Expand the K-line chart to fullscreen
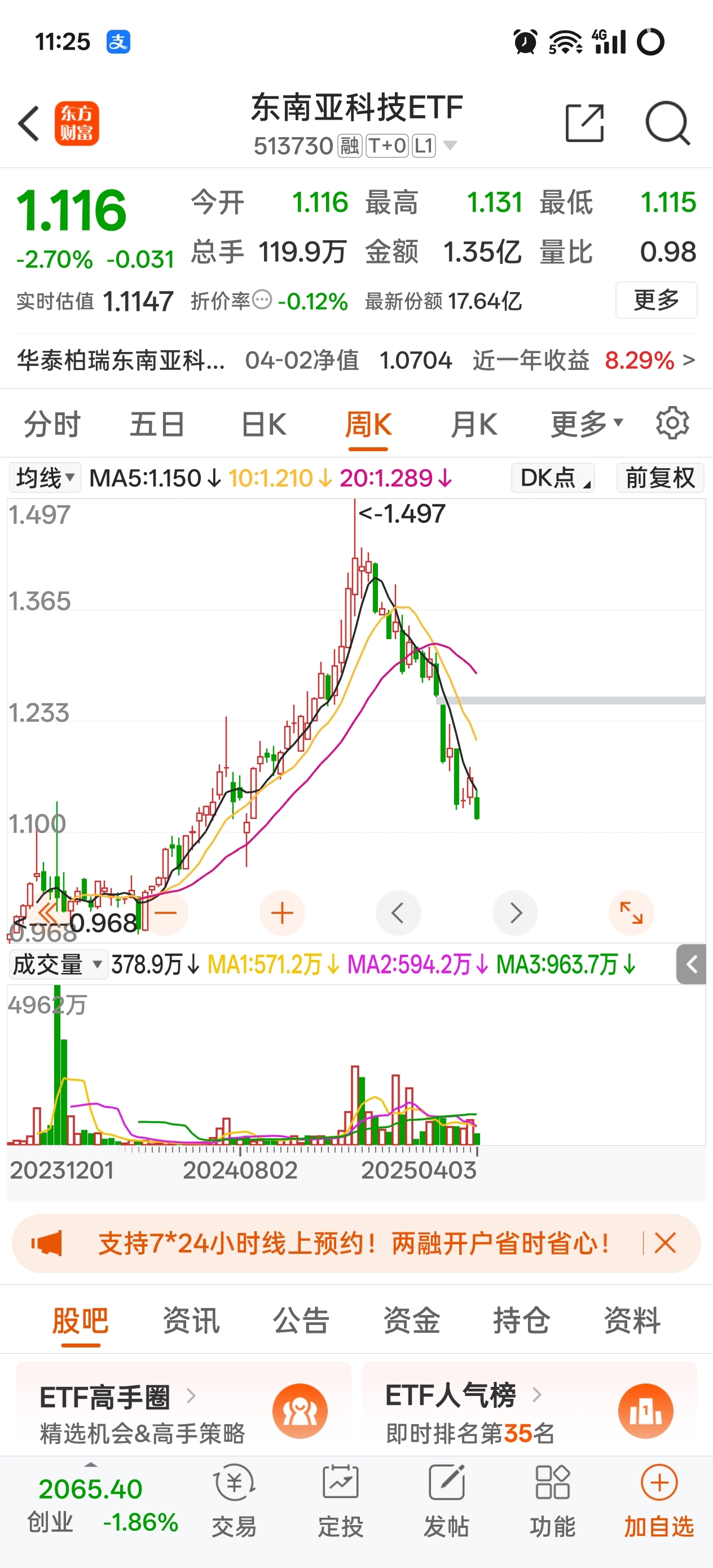 click(631, 913)
